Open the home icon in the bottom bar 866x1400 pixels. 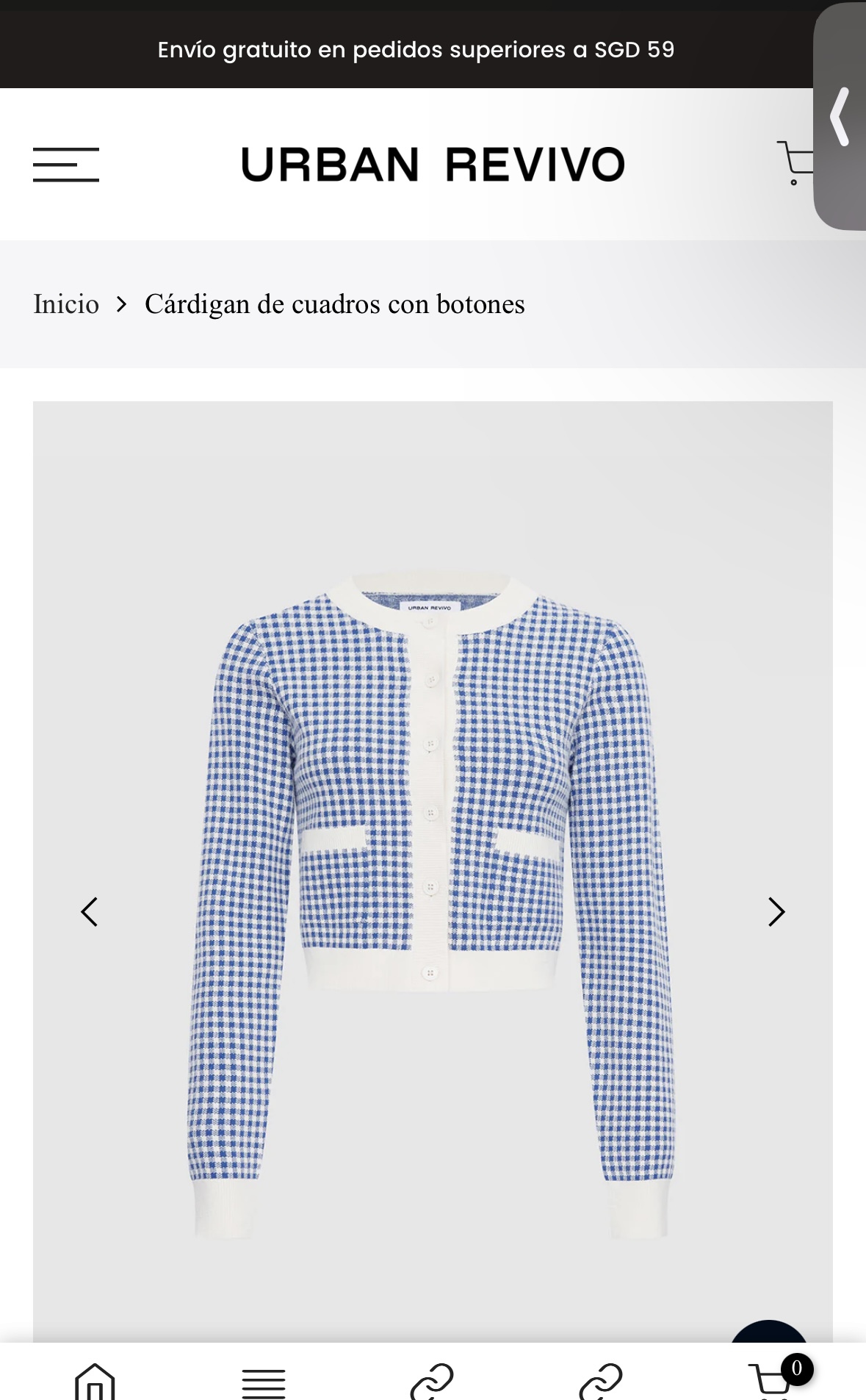tap(95, 1382)
